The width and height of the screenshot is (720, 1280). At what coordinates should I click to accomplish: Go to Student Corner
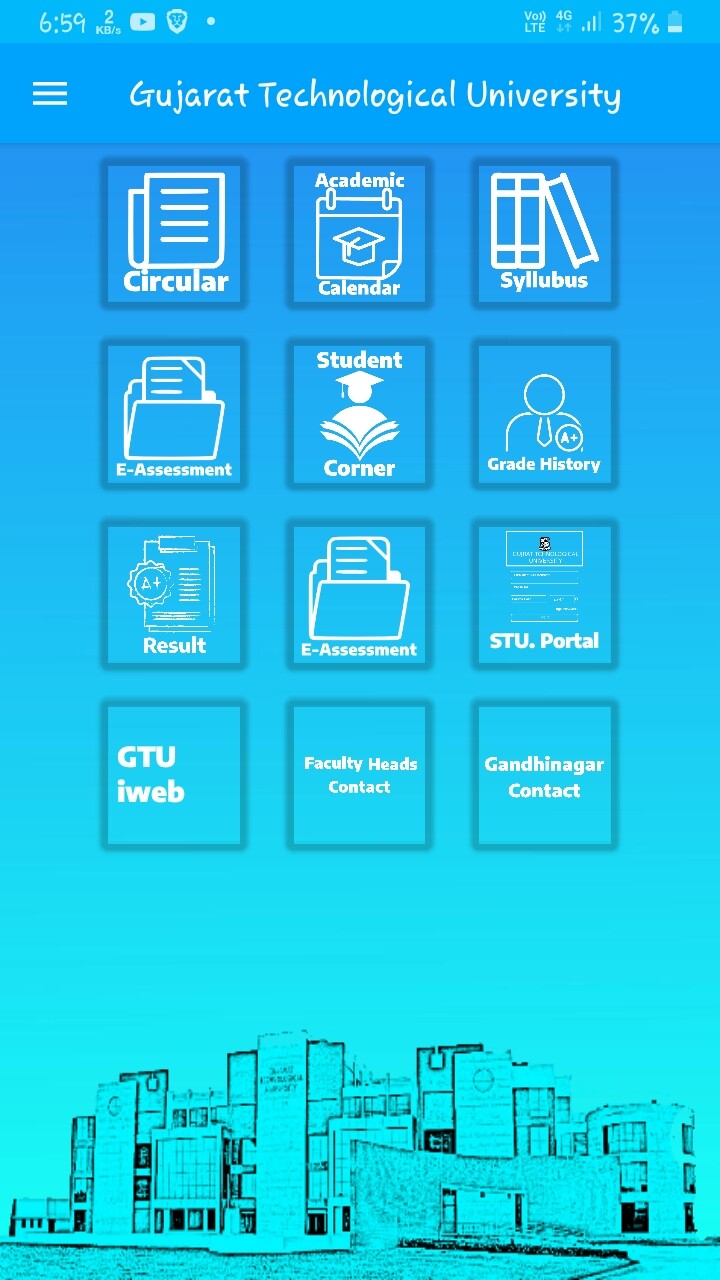tap(359, 414)
